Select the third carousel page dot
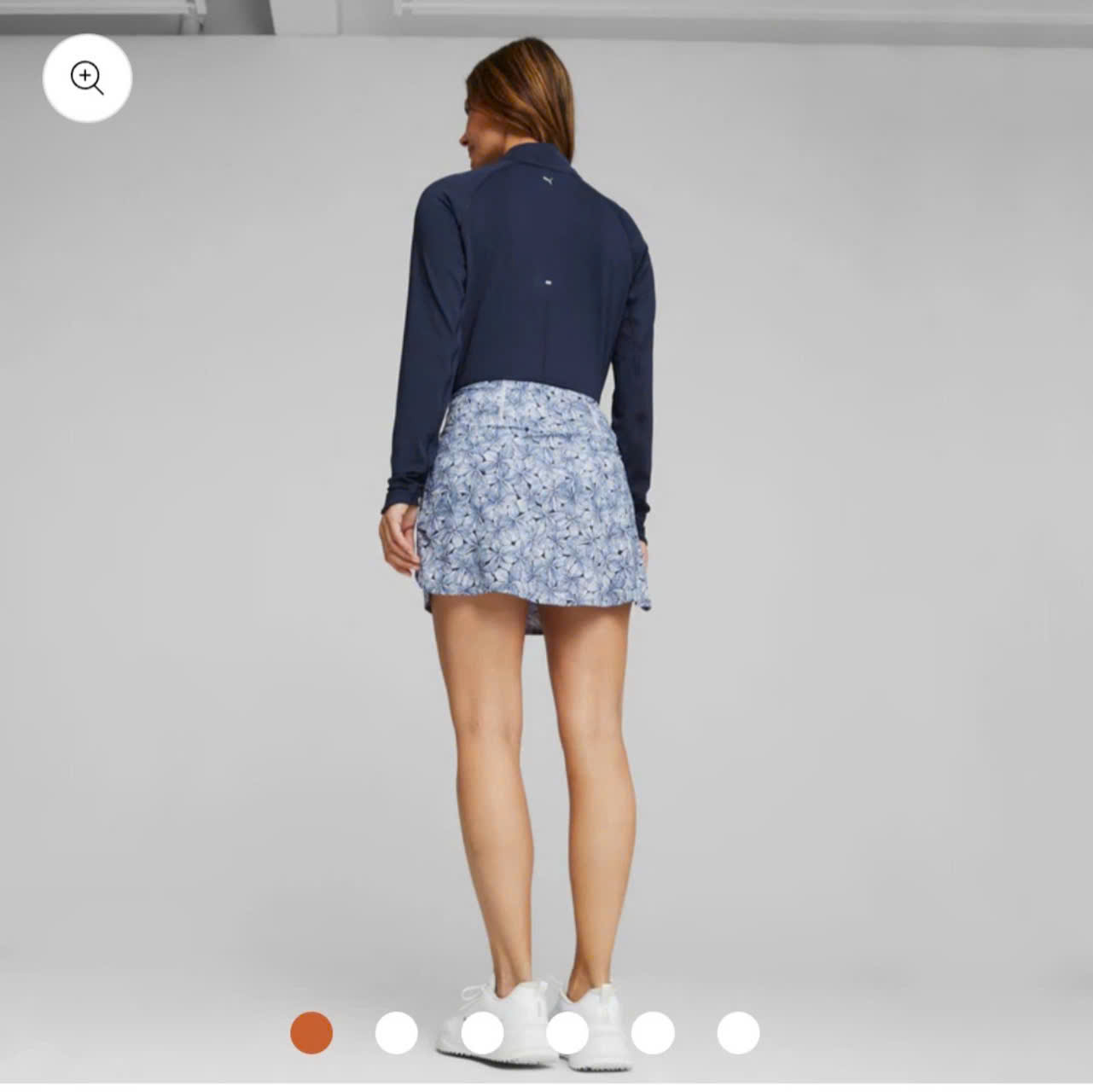Viewport: 1093px width, 1092px height. click(x=482, y=1032)
